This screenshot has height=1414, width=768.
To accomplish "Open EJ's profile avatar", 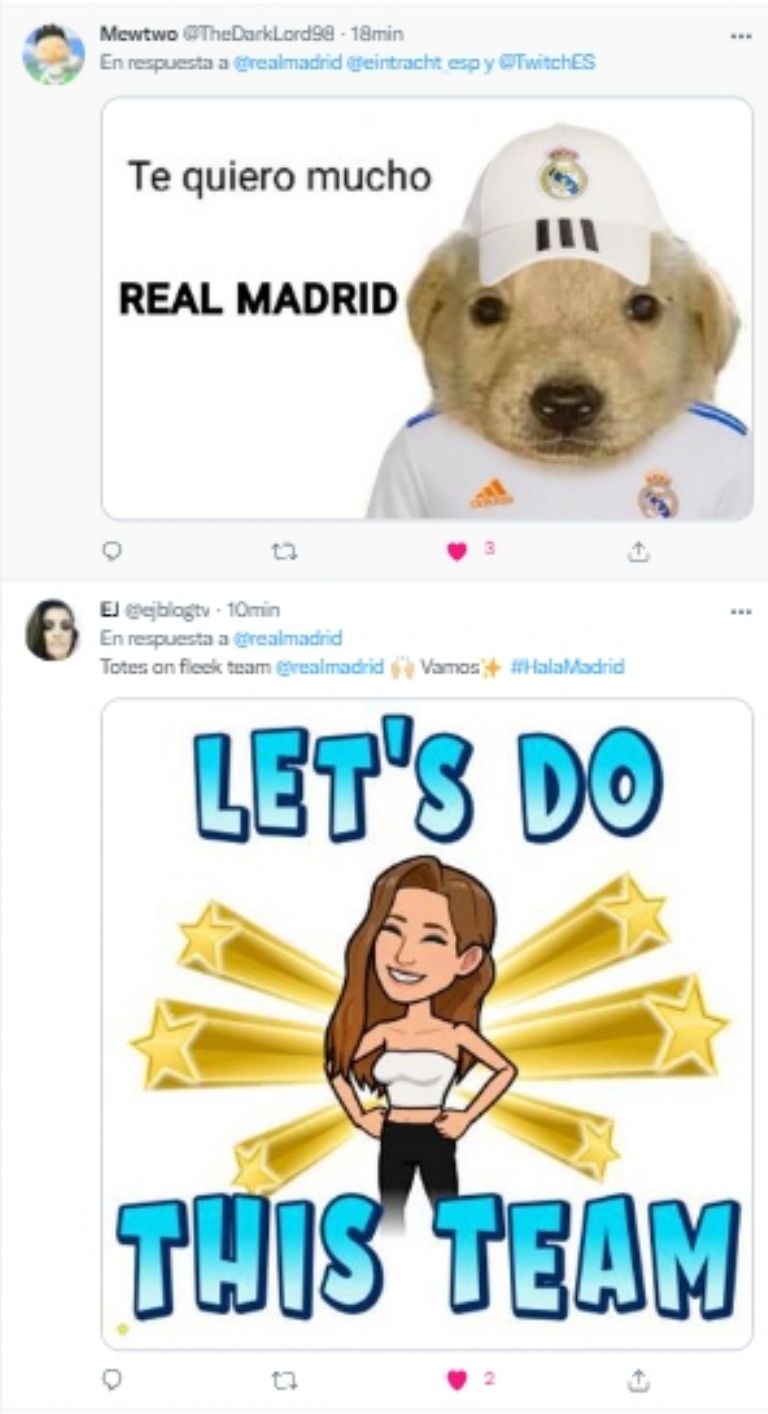I will [x=53, y=629].
